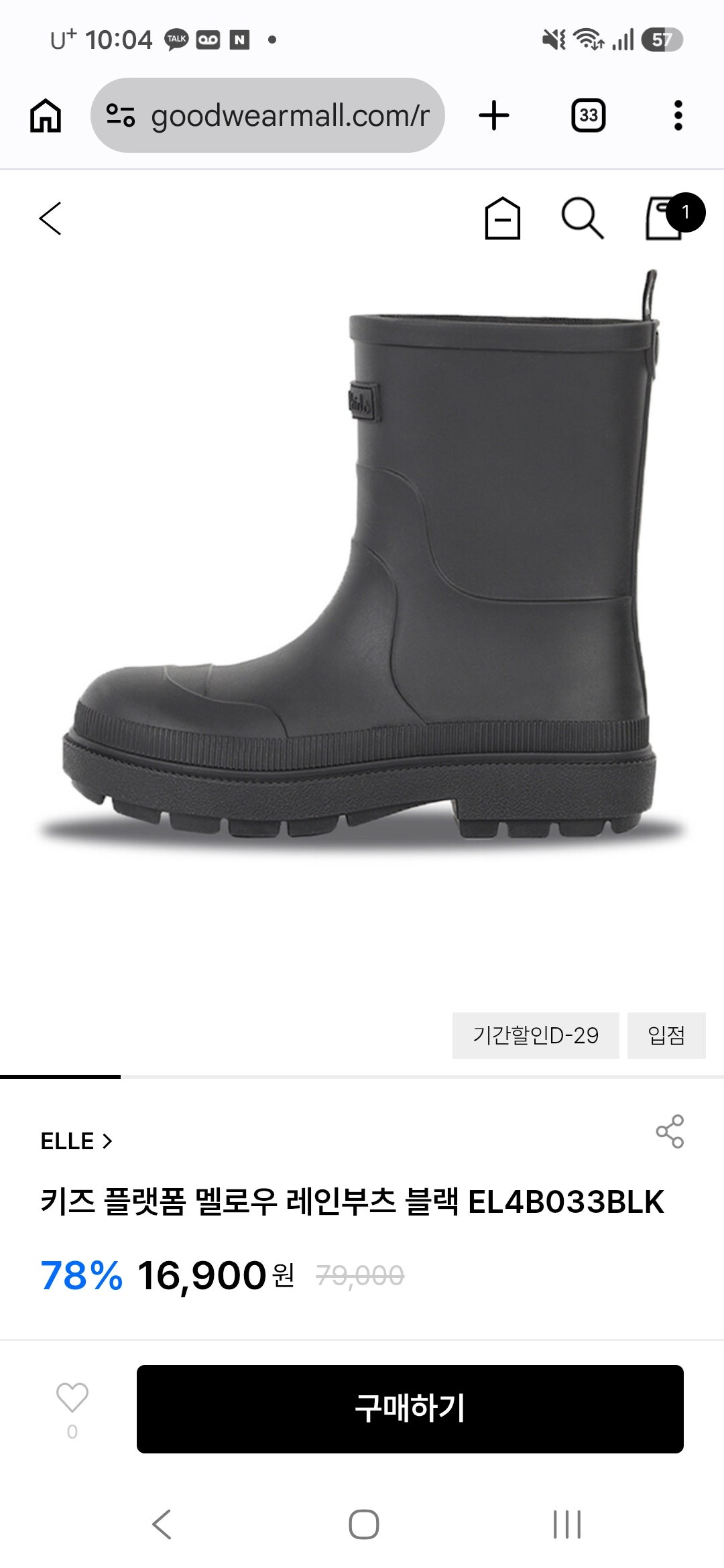Open the browser overflow menu

[x=678, y=115]
